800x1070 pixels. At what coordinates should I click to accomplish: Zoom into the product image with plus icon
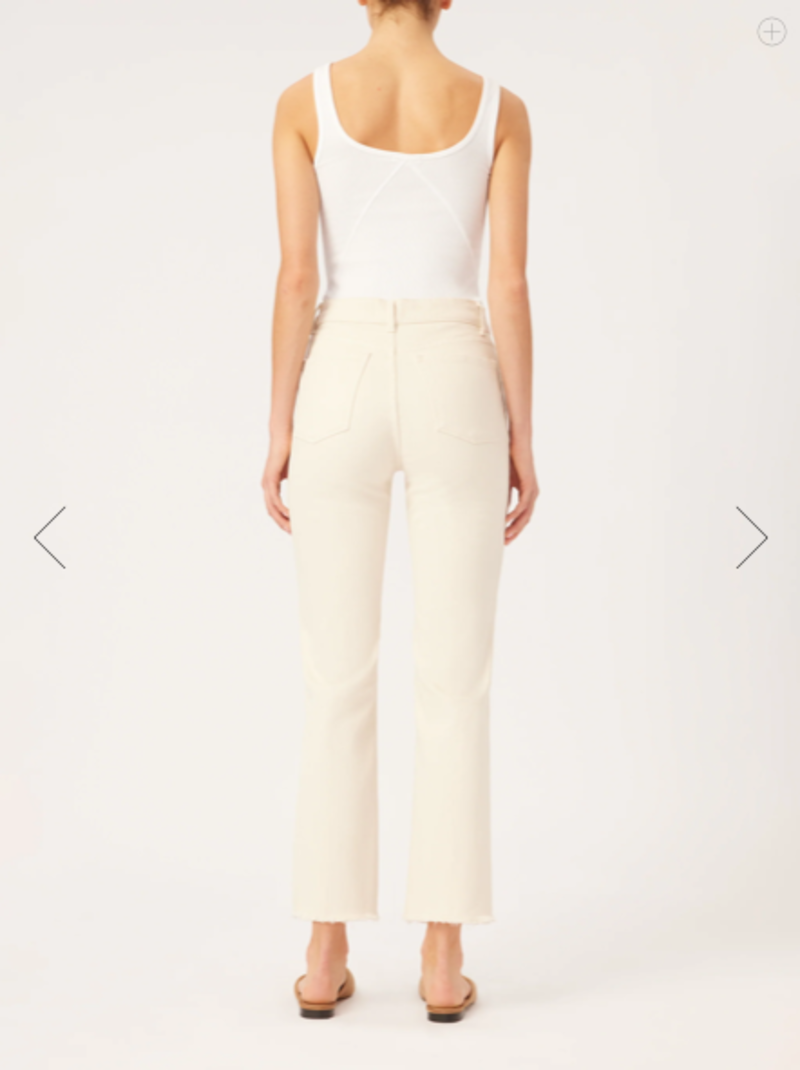tap(771, 32)
